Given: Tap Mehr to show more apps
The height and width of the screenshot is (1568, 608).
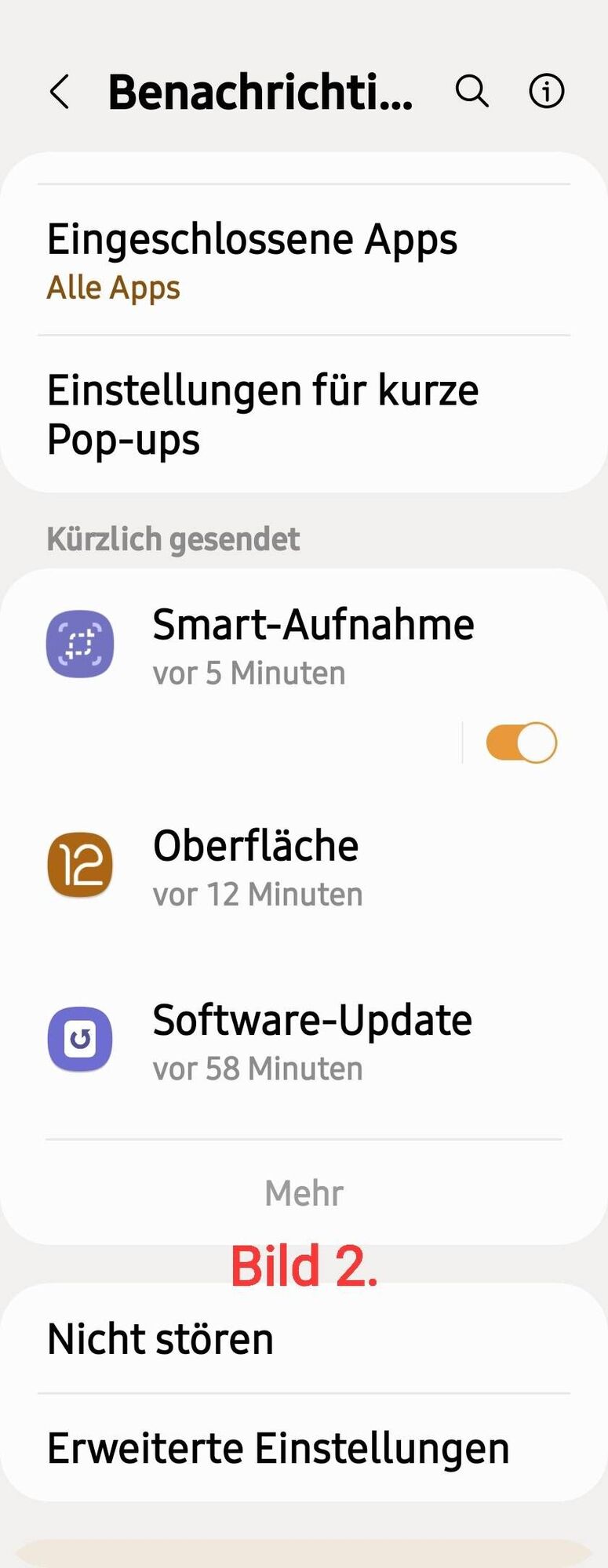Looking at the screenshot, I should click(304, 1193).
